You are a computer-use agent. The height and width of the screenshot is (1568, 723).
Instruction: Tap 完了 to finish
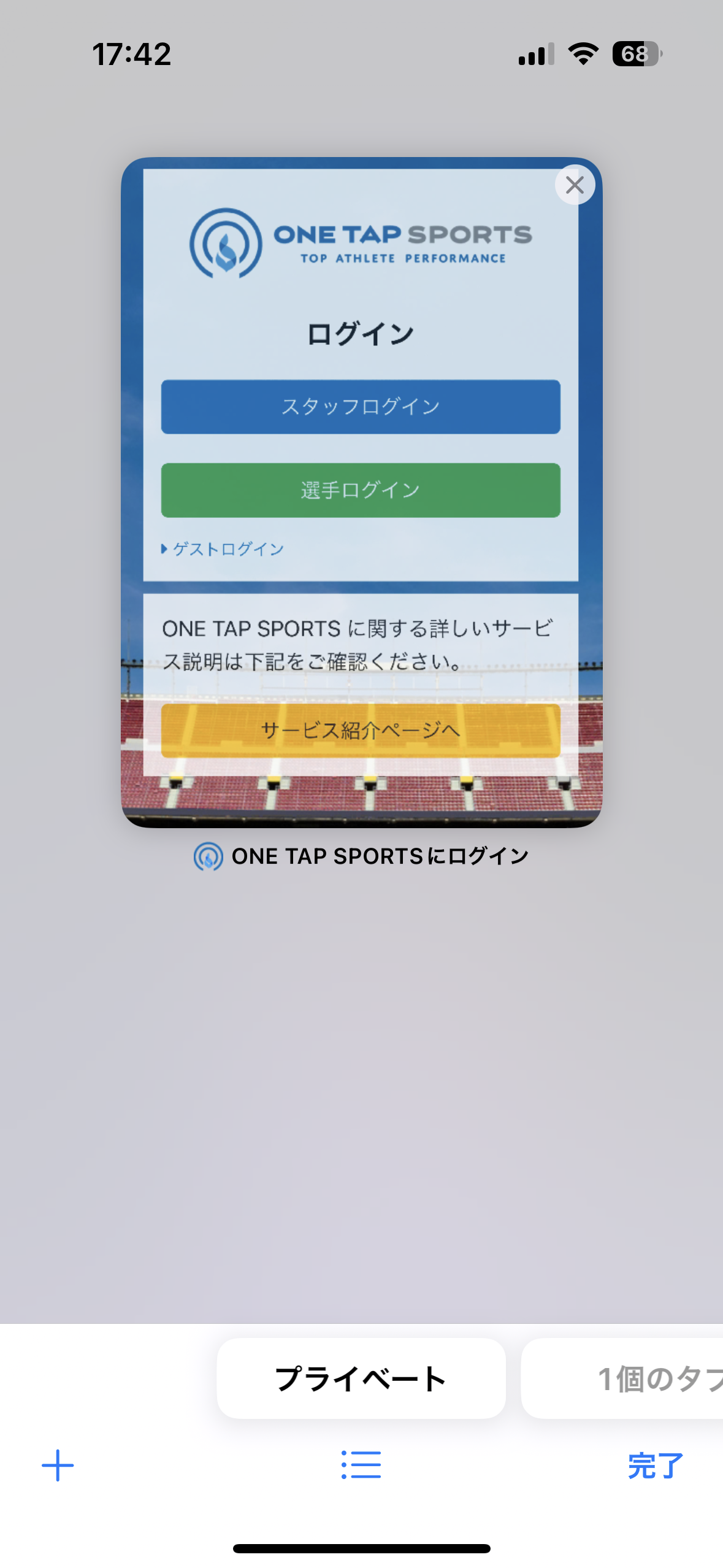pyautogui.click(x=654, y=1465)
